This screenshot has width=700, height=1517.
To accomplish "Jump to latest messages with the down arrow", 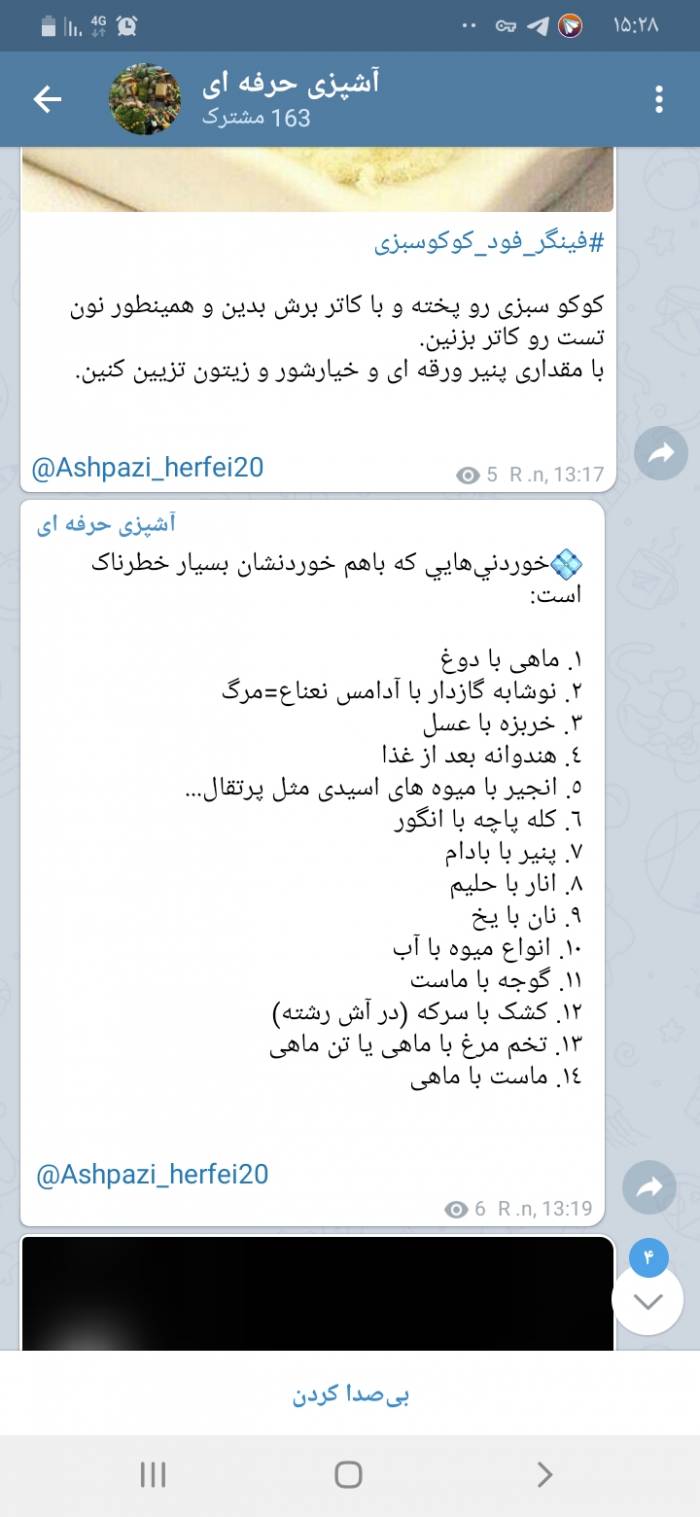I will tap(649, 1300).
